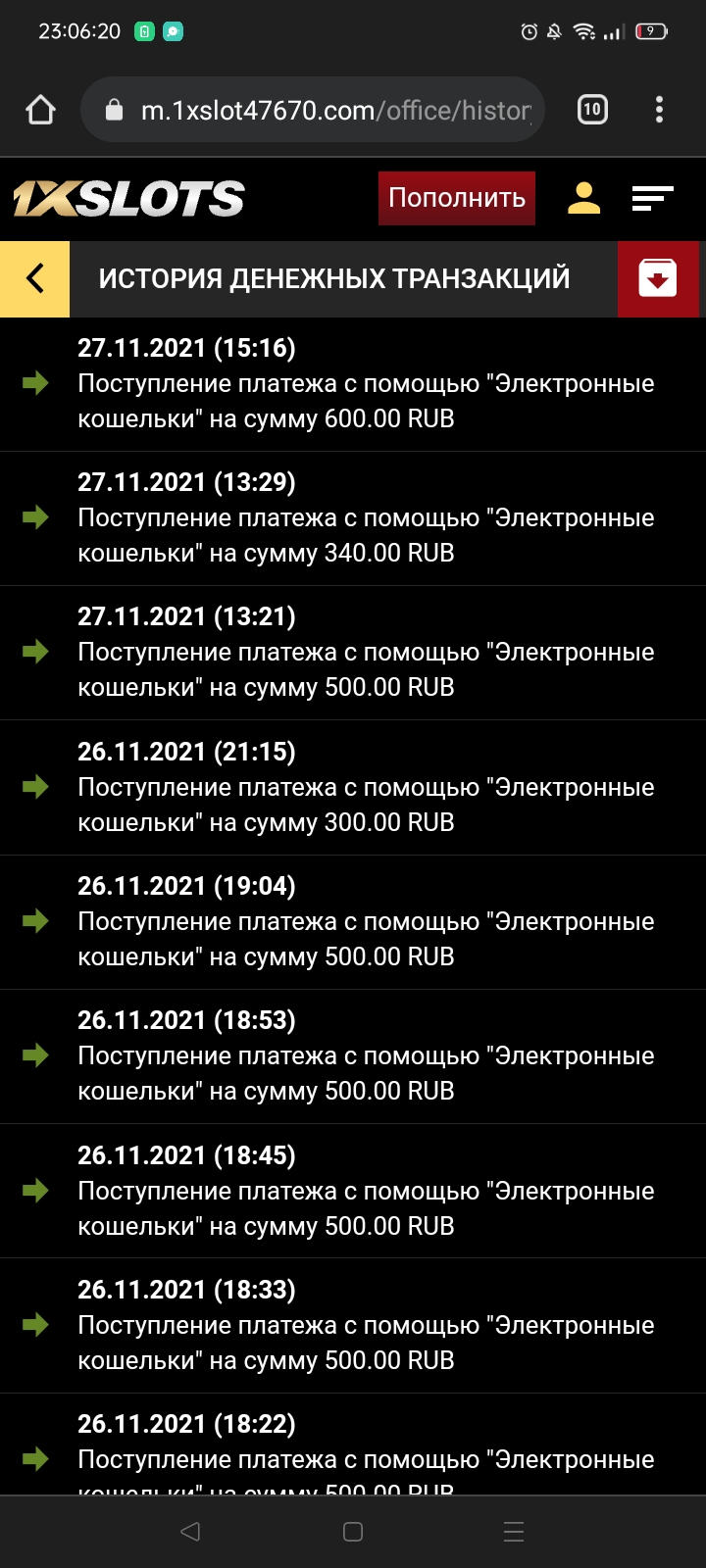Open the user profile icon
Image resolution: width=706 pixels, height=1568 pixels.
point(583,198)
